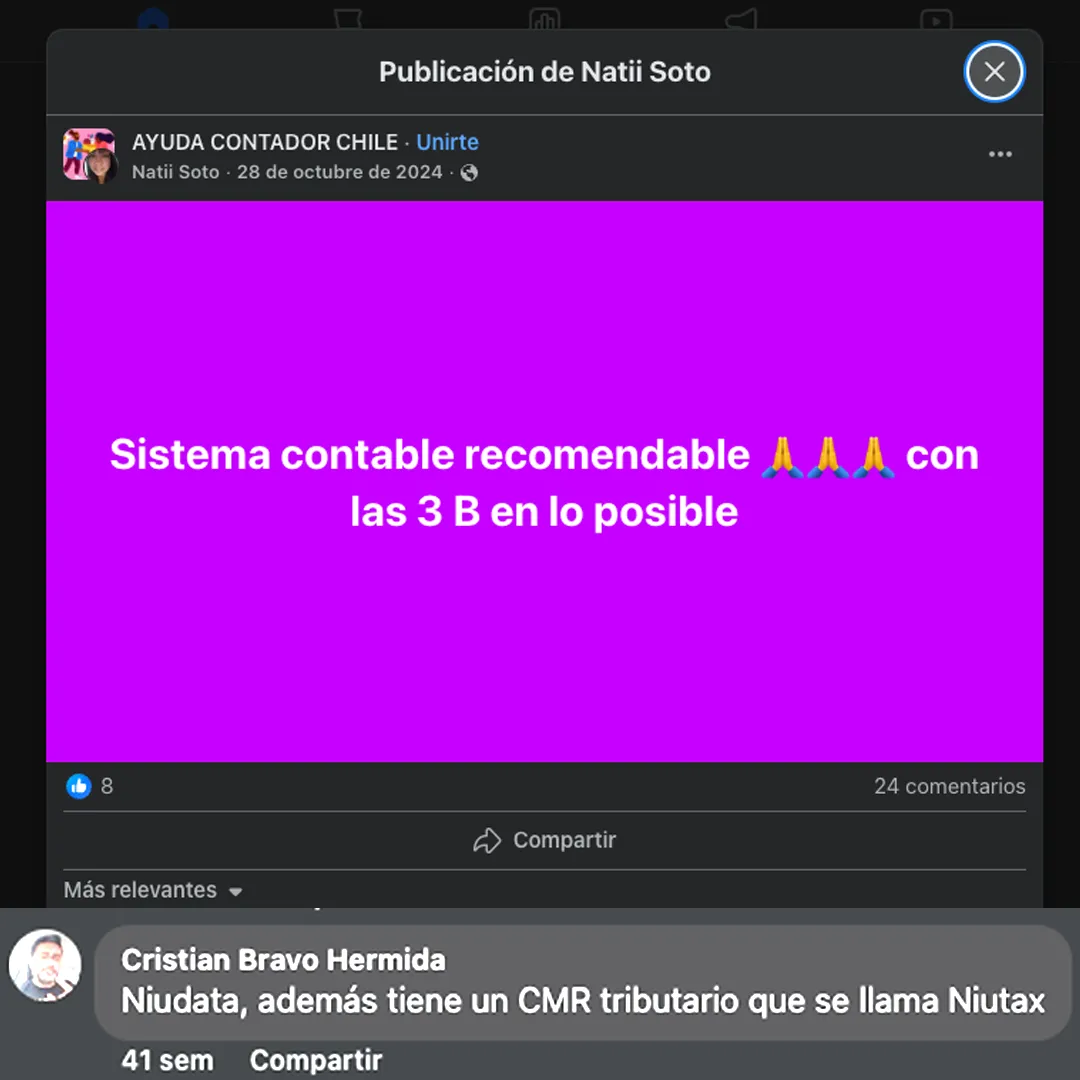
Task: Close the Natii Soto post dialog
Action: (994, 72)
